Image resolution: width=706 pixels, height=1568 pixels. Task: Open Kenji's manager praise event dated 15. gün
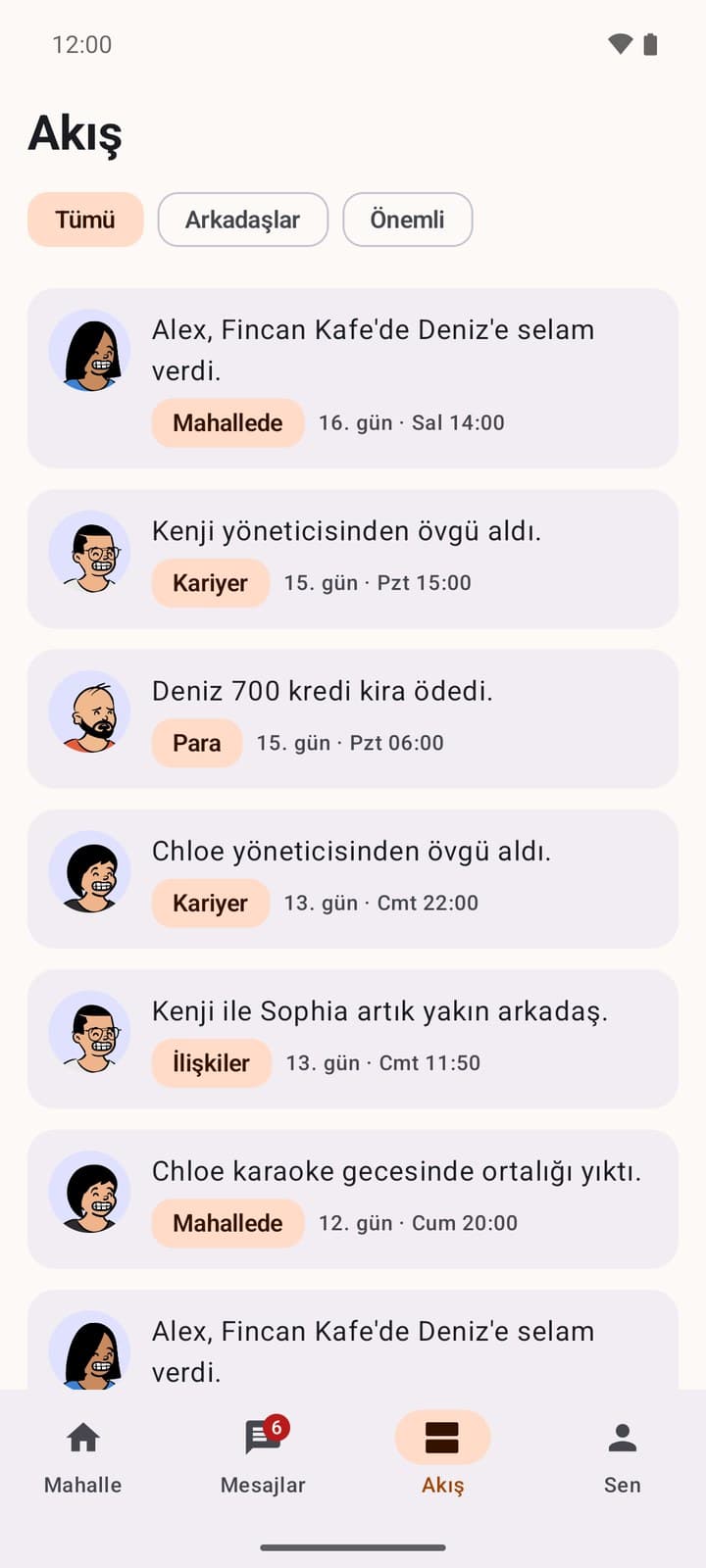pyautogui.click(x=353, y=559)
